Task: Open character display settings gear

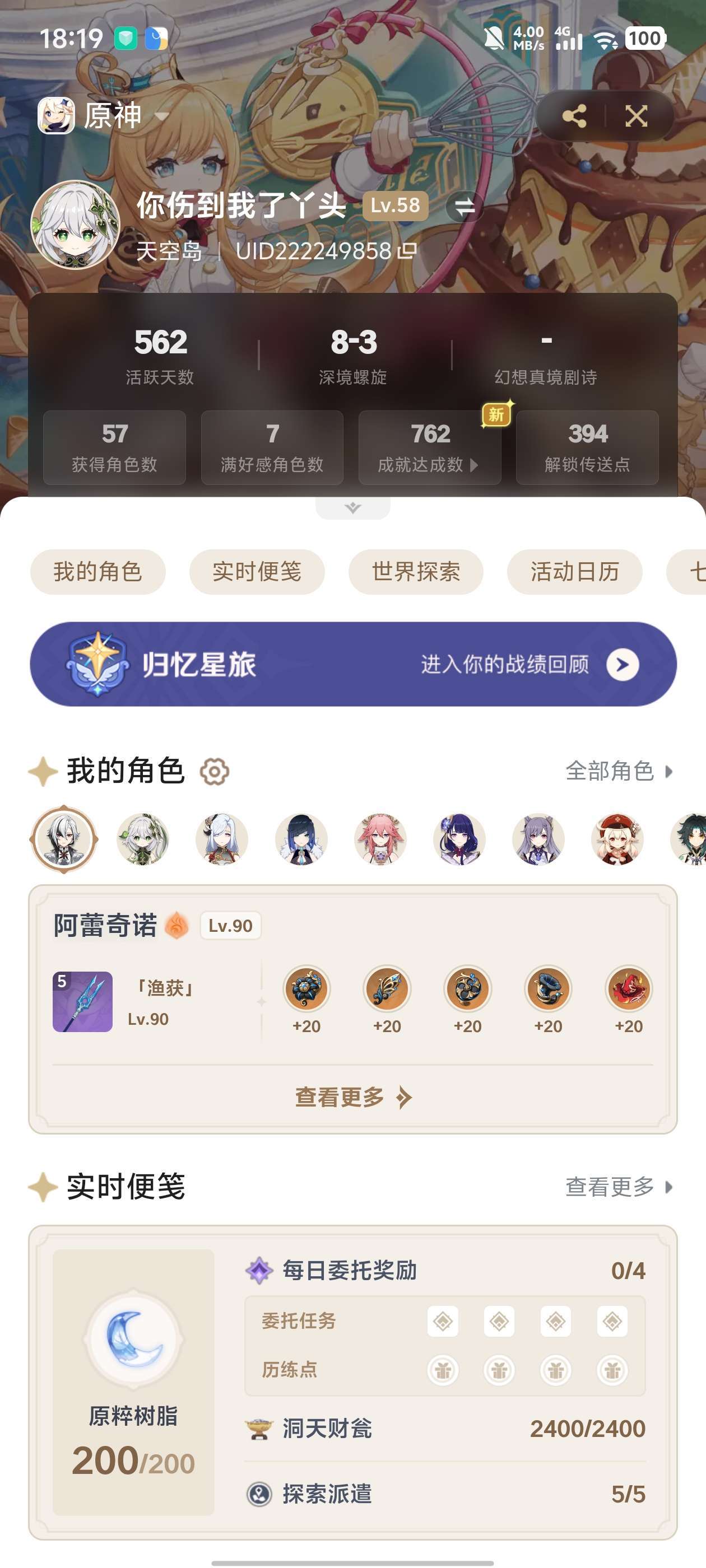Action: coord(215,771)
